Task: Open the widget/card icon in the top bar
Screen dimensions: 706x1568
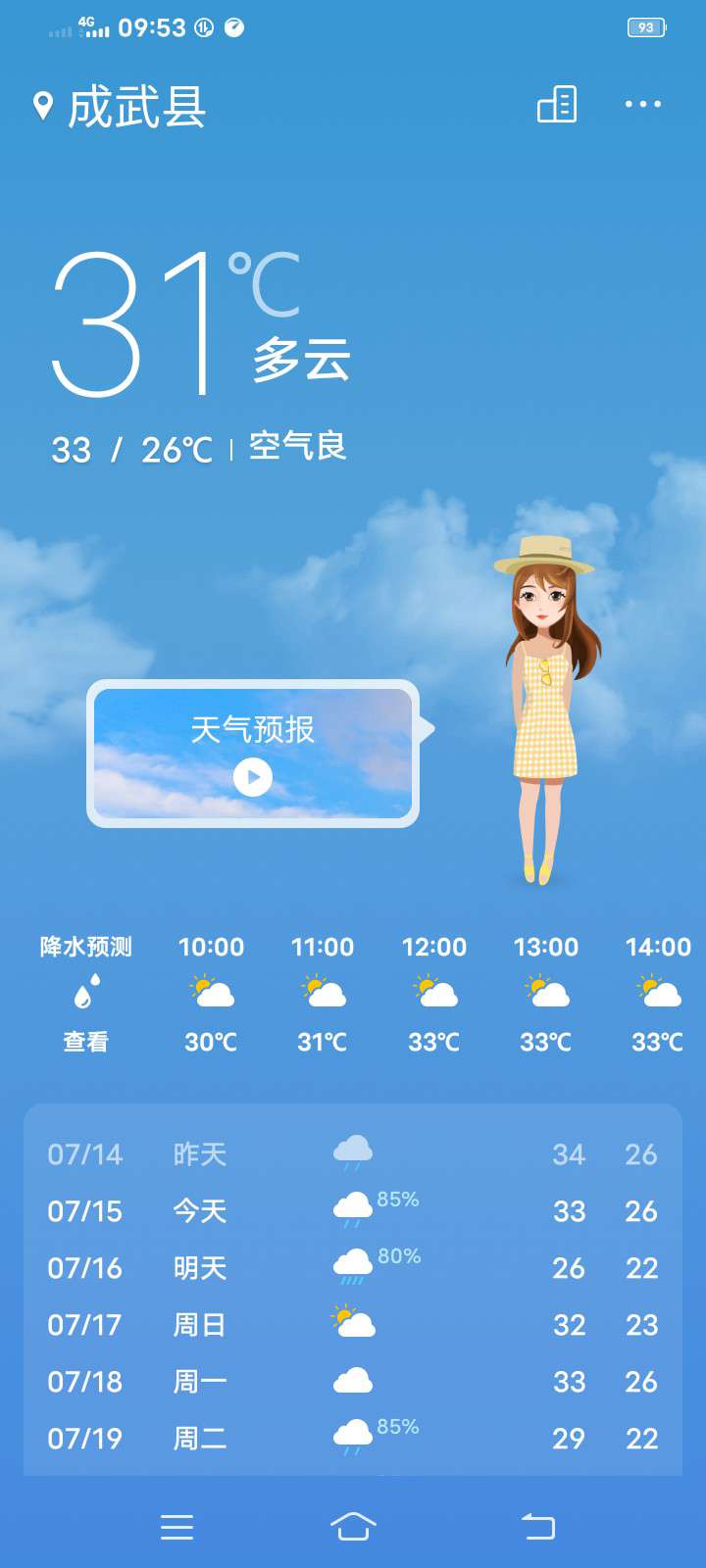Action: tap(556, 105)
